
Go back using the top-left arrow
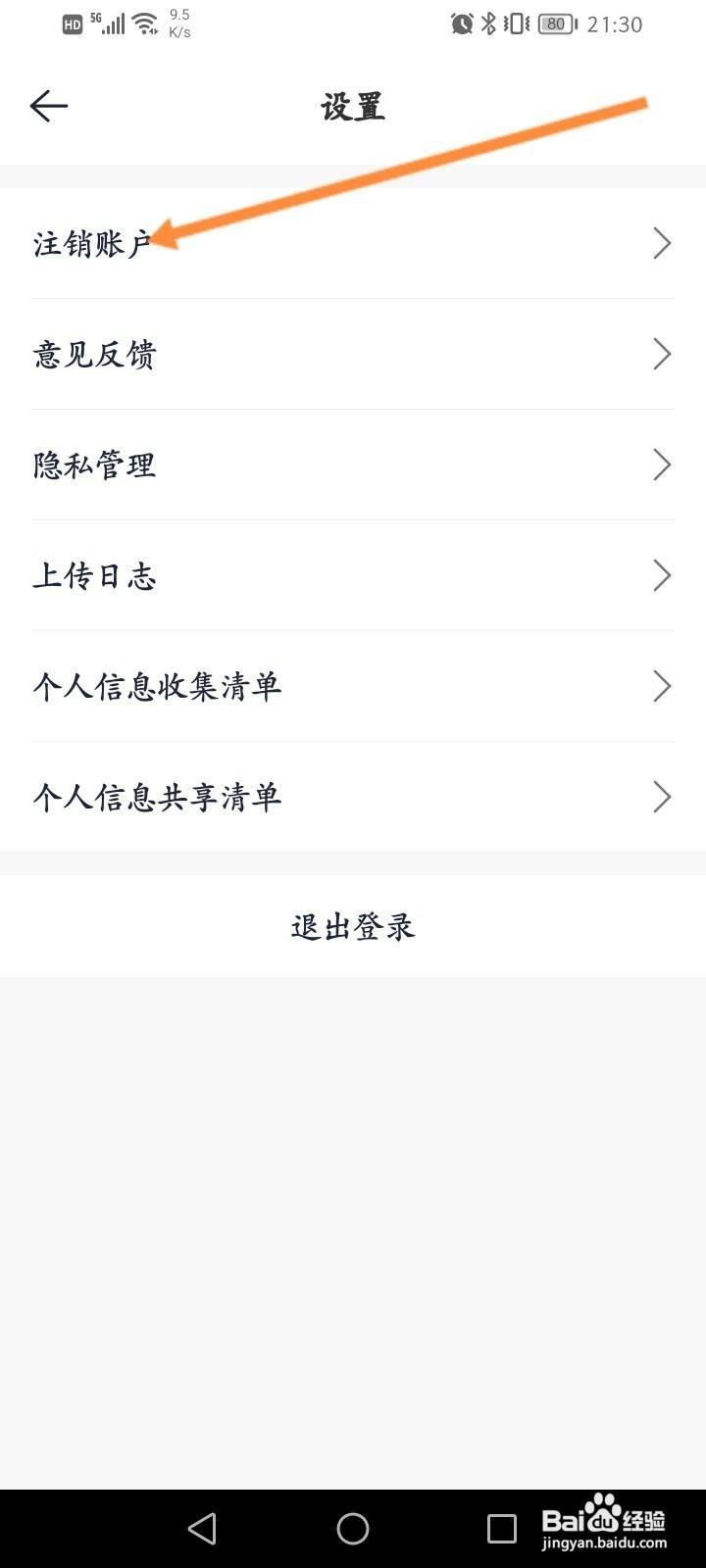point(48,106)
